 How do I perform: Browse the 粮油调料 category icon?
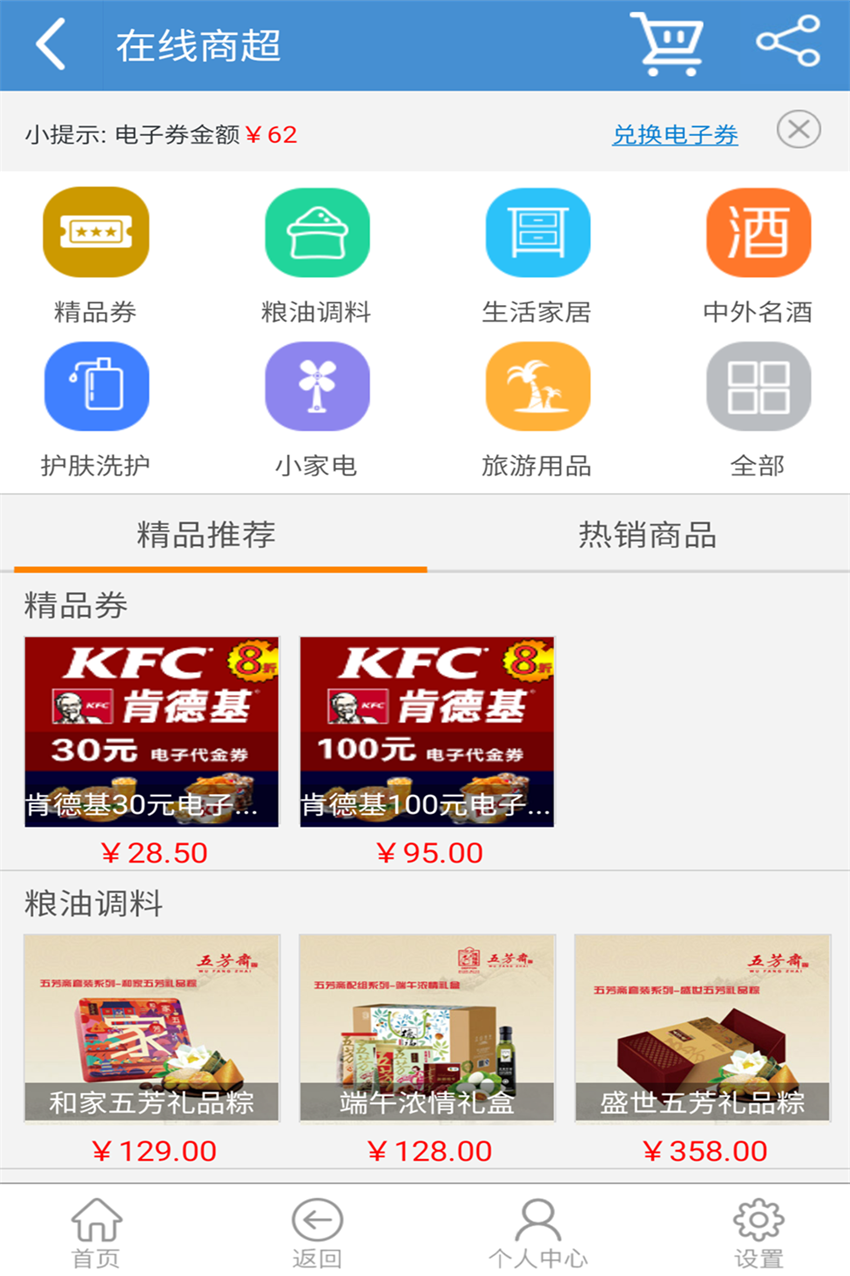[317, 233]
